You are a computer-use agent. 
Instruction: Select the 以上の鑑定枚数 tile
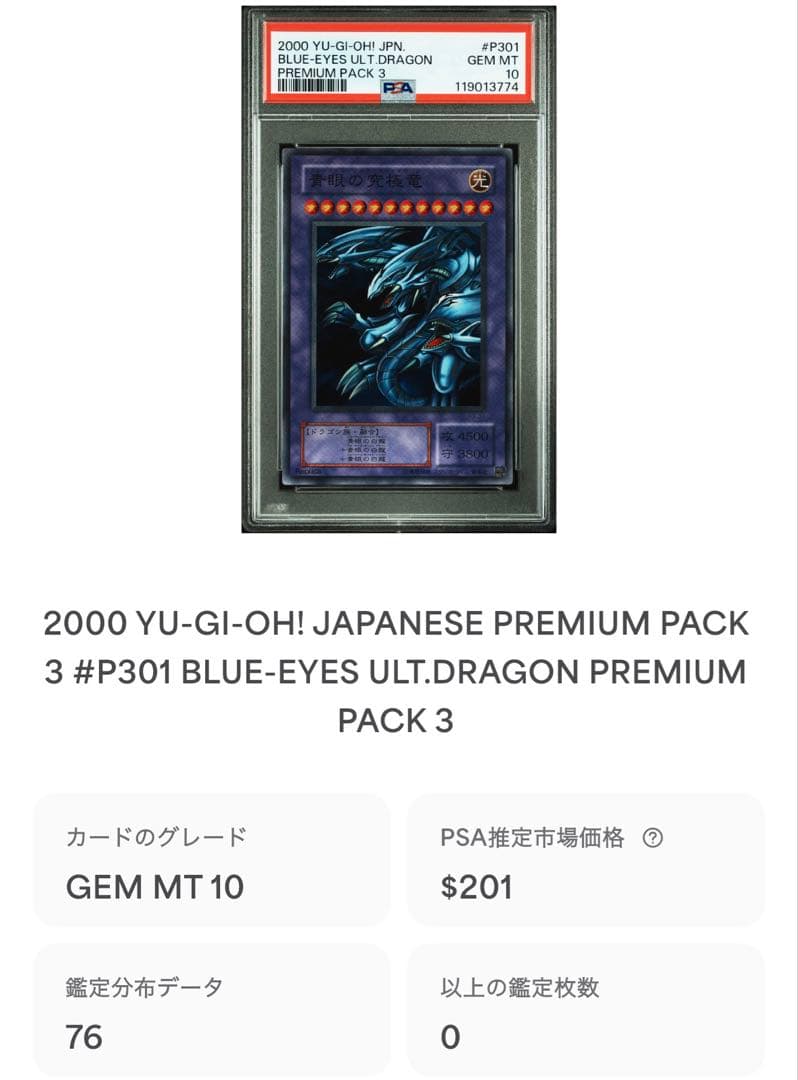[586, 1008]
